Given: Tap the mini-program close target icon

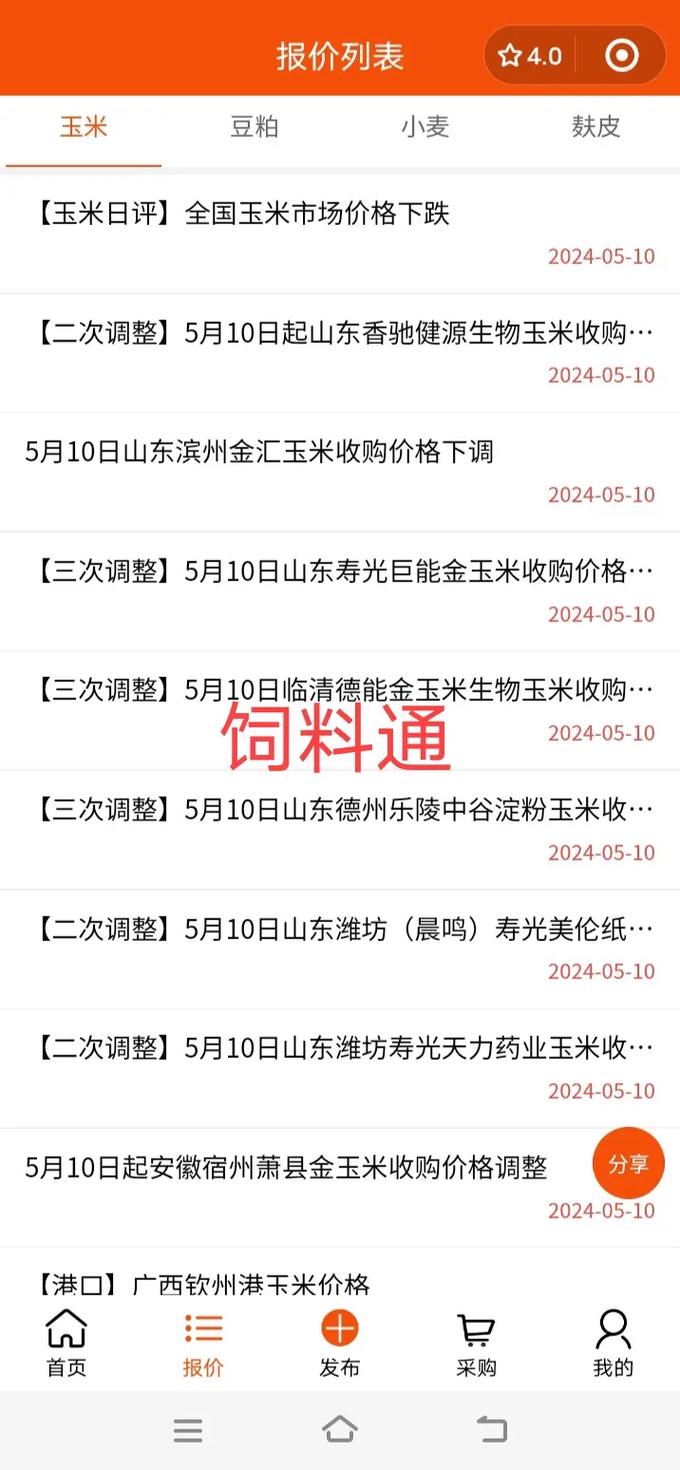Looking at the screenshot, I should (621, 56).
